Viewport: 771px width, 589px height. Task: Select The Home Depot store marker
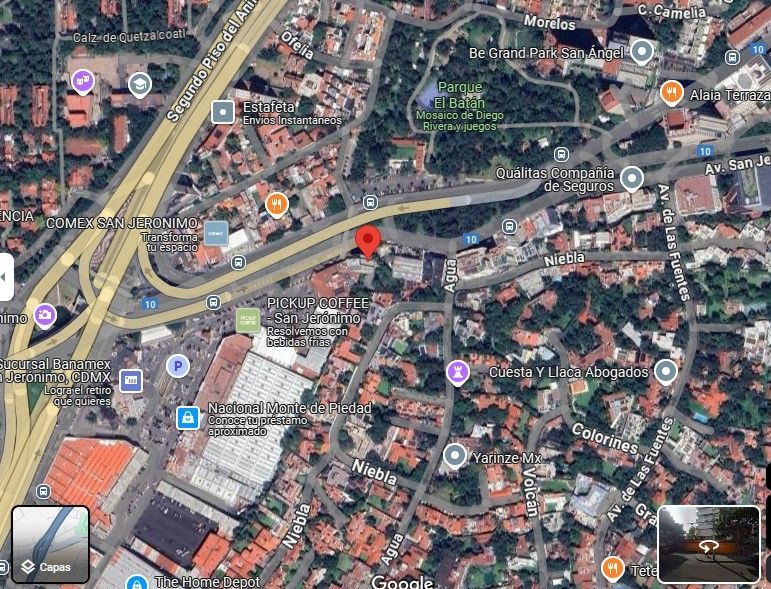coord(137,583)
